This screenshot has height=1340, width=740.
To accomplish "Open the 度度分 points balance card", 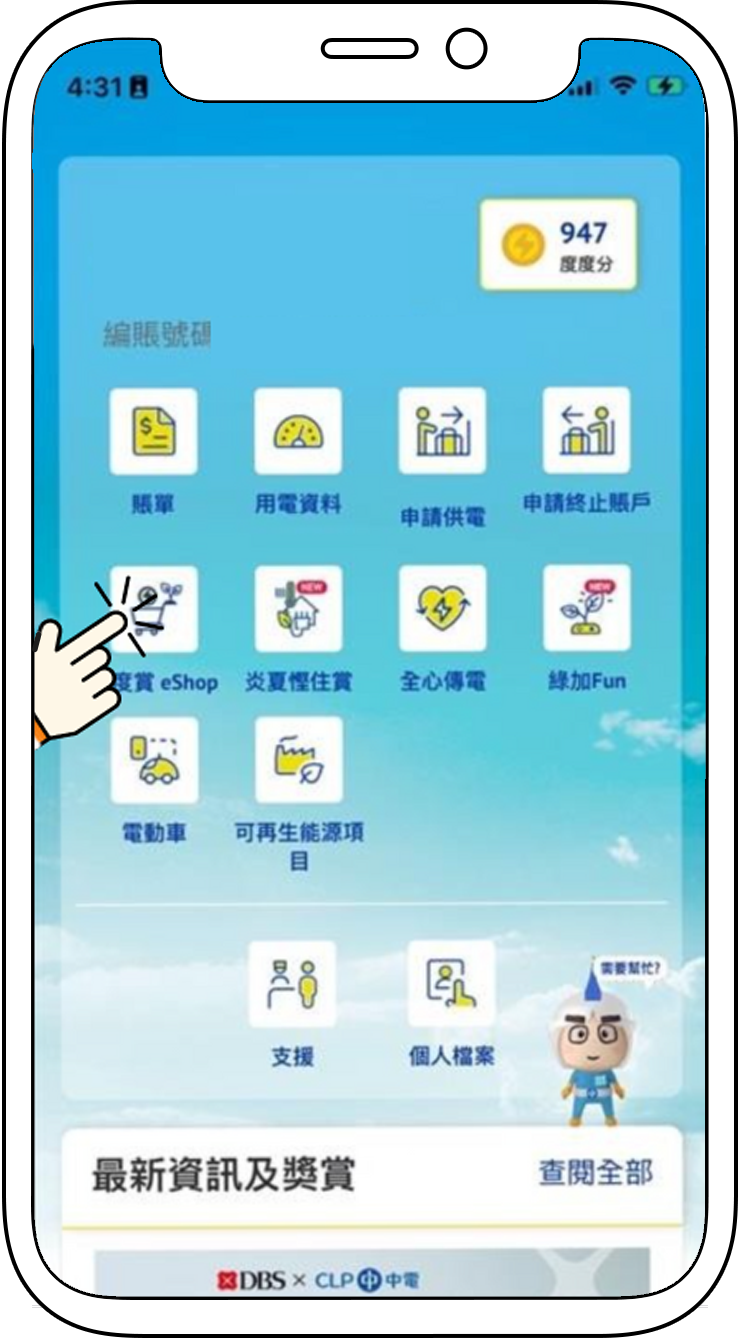I will tap(558, 245).
